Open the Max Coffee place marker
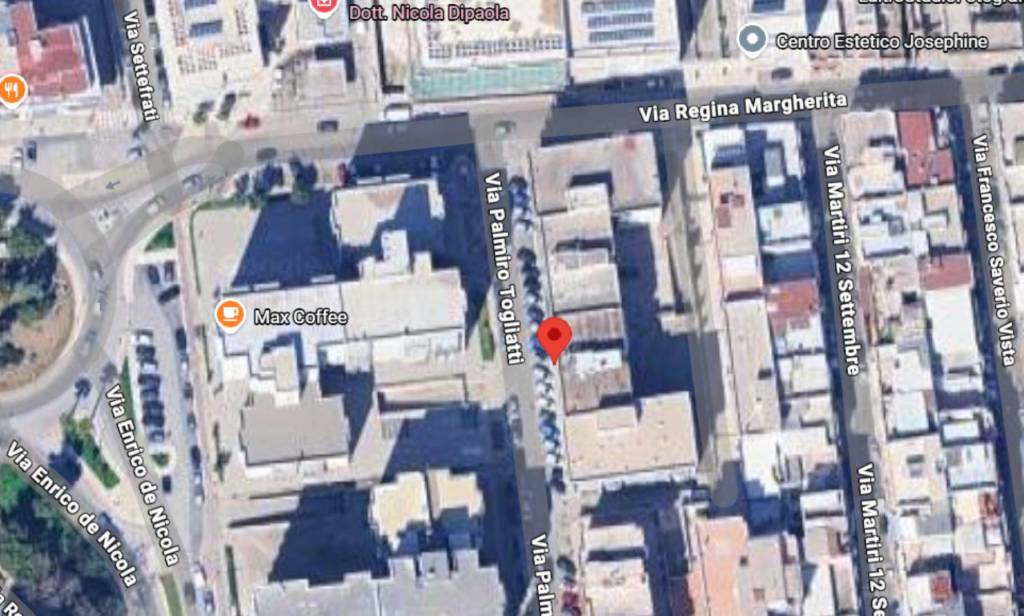Image resolution: width=1024 pixels, height=616 pixels. tap(230, 316)
